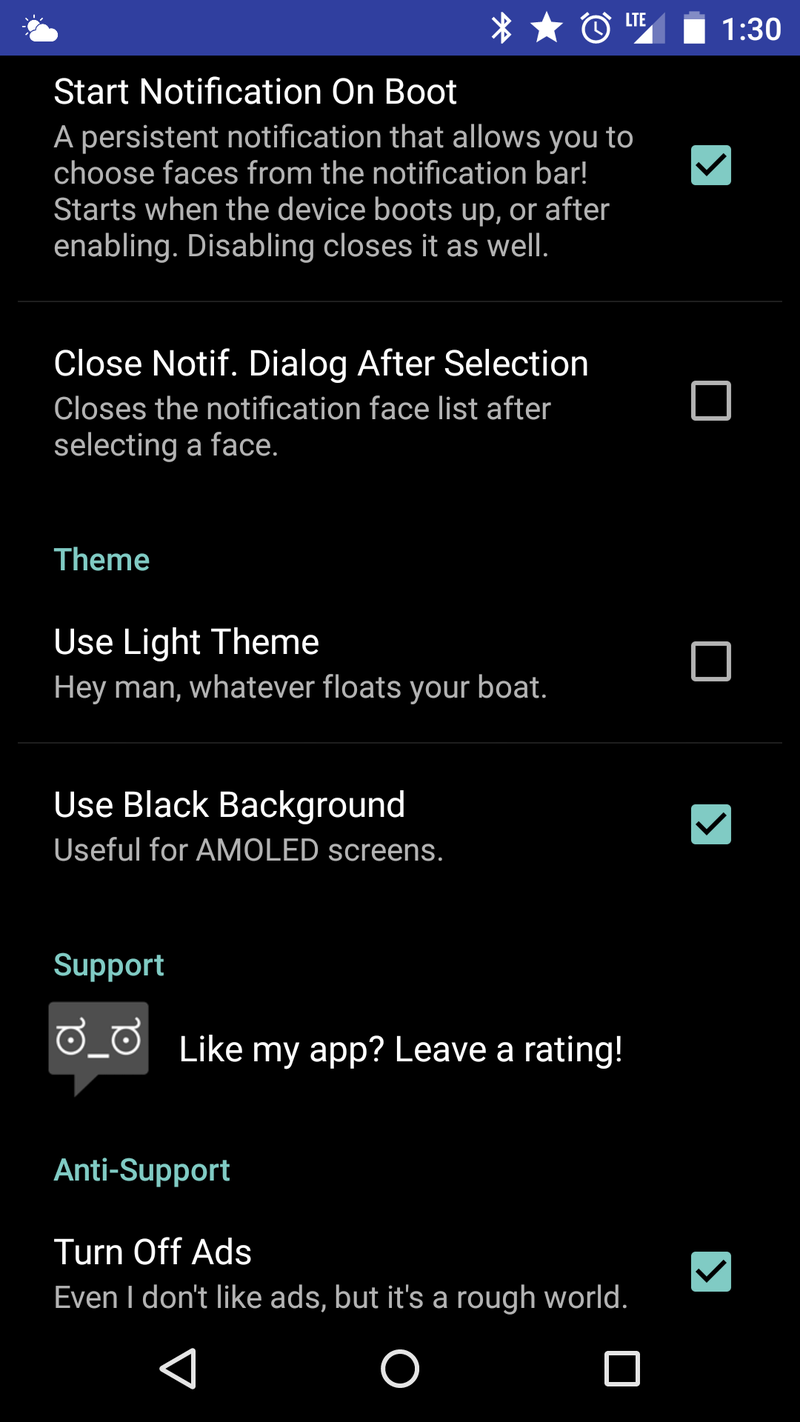Image resolution: width=800 pixels, height=1422 pixels.
Task: Enable Close Notif. Dialog After Selection
Action: (711, 401)
